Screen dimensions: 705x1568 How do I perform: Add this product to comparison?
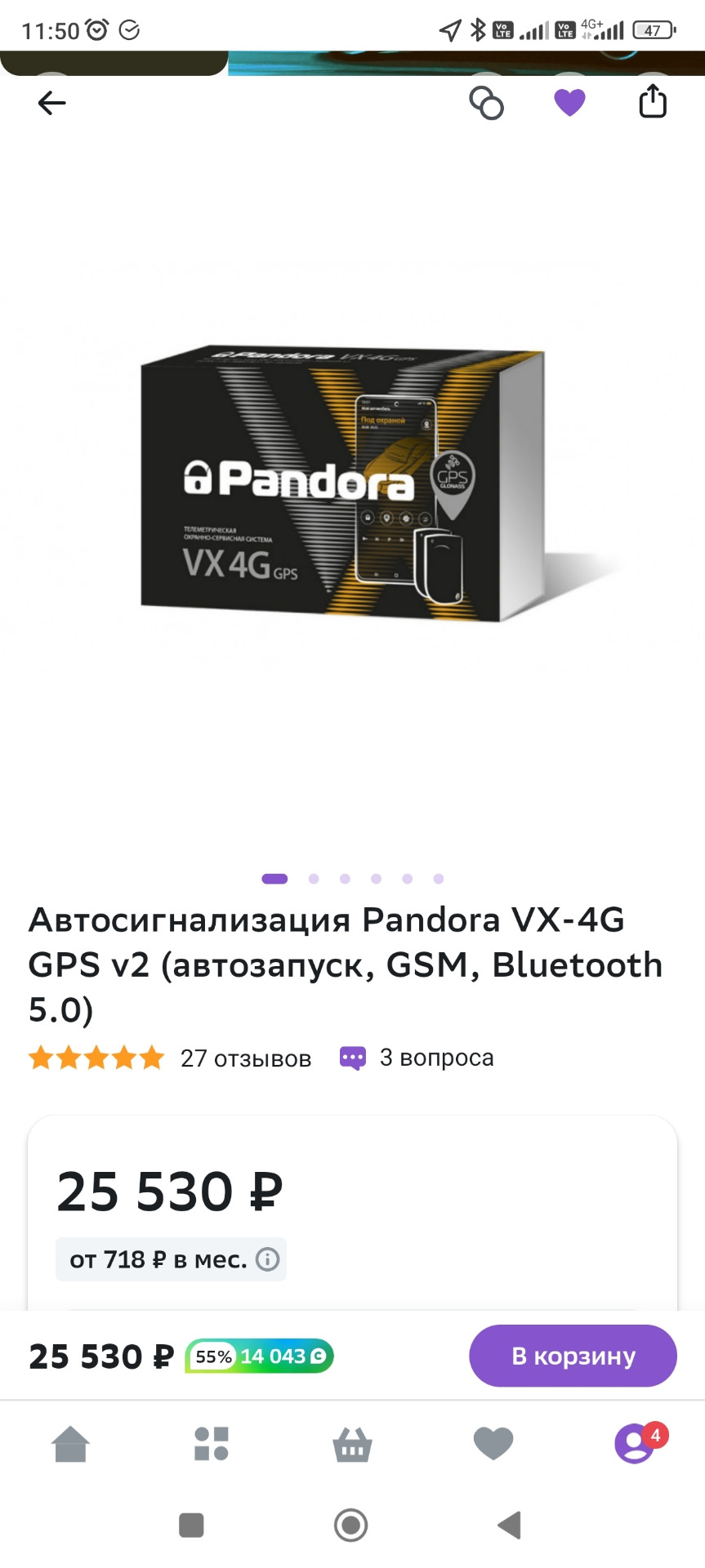click(486, 103)
